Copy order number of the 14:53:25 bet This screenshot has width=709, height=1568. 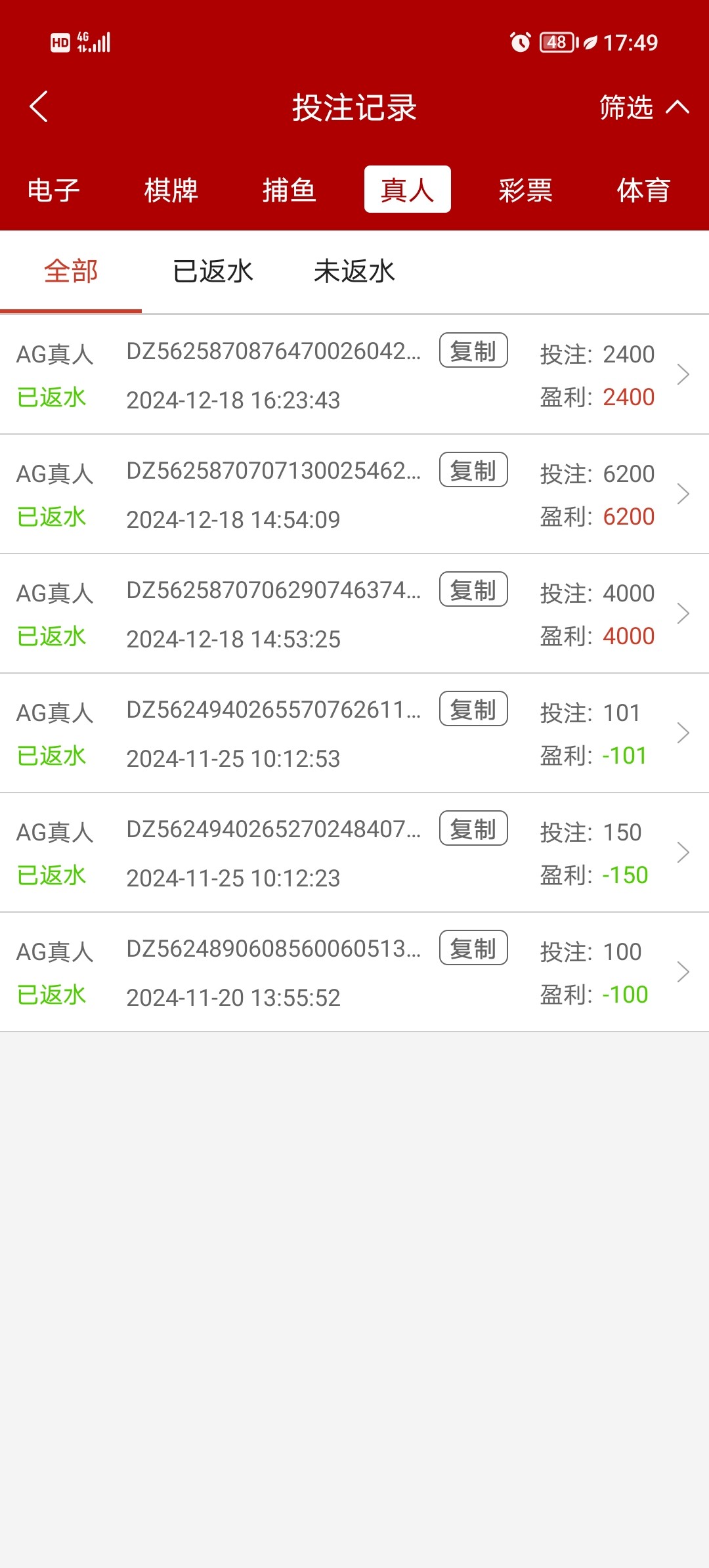point(473,589)
